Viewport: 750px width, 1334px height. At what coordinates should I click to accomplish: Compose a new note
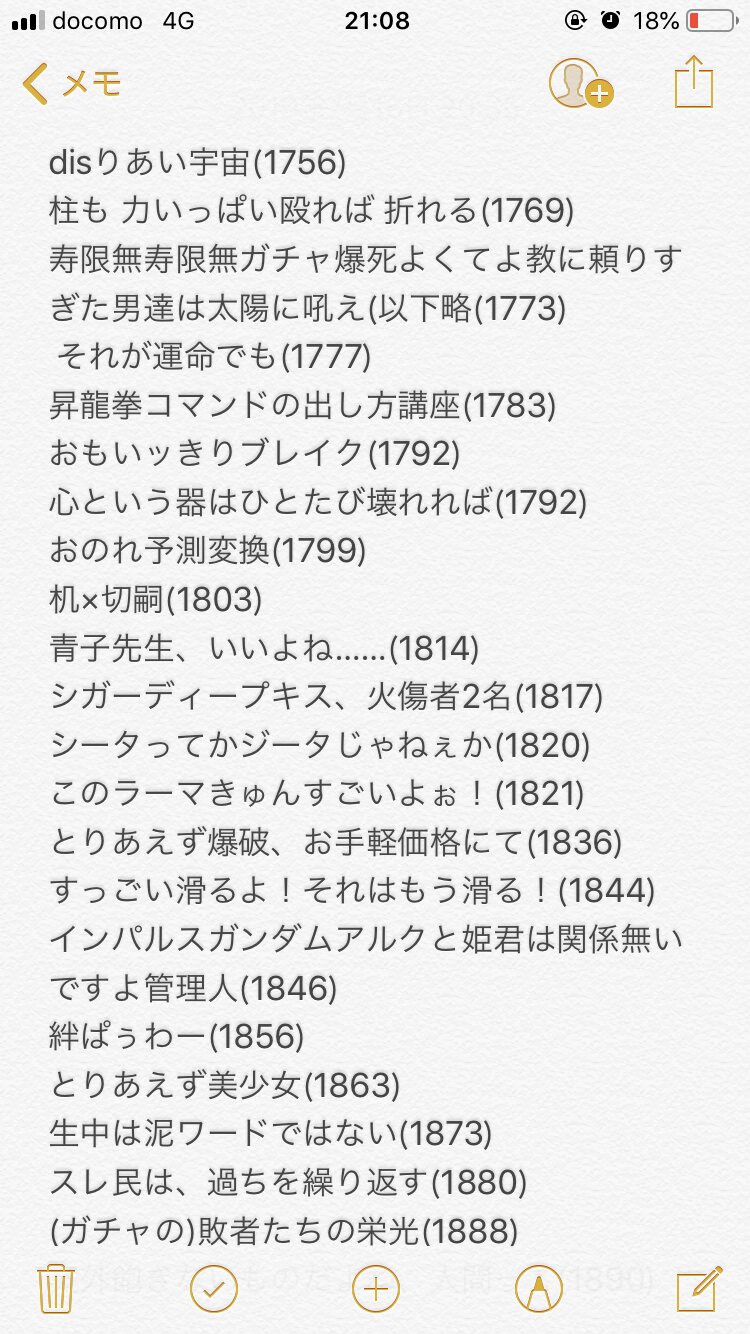point(698,1287)
